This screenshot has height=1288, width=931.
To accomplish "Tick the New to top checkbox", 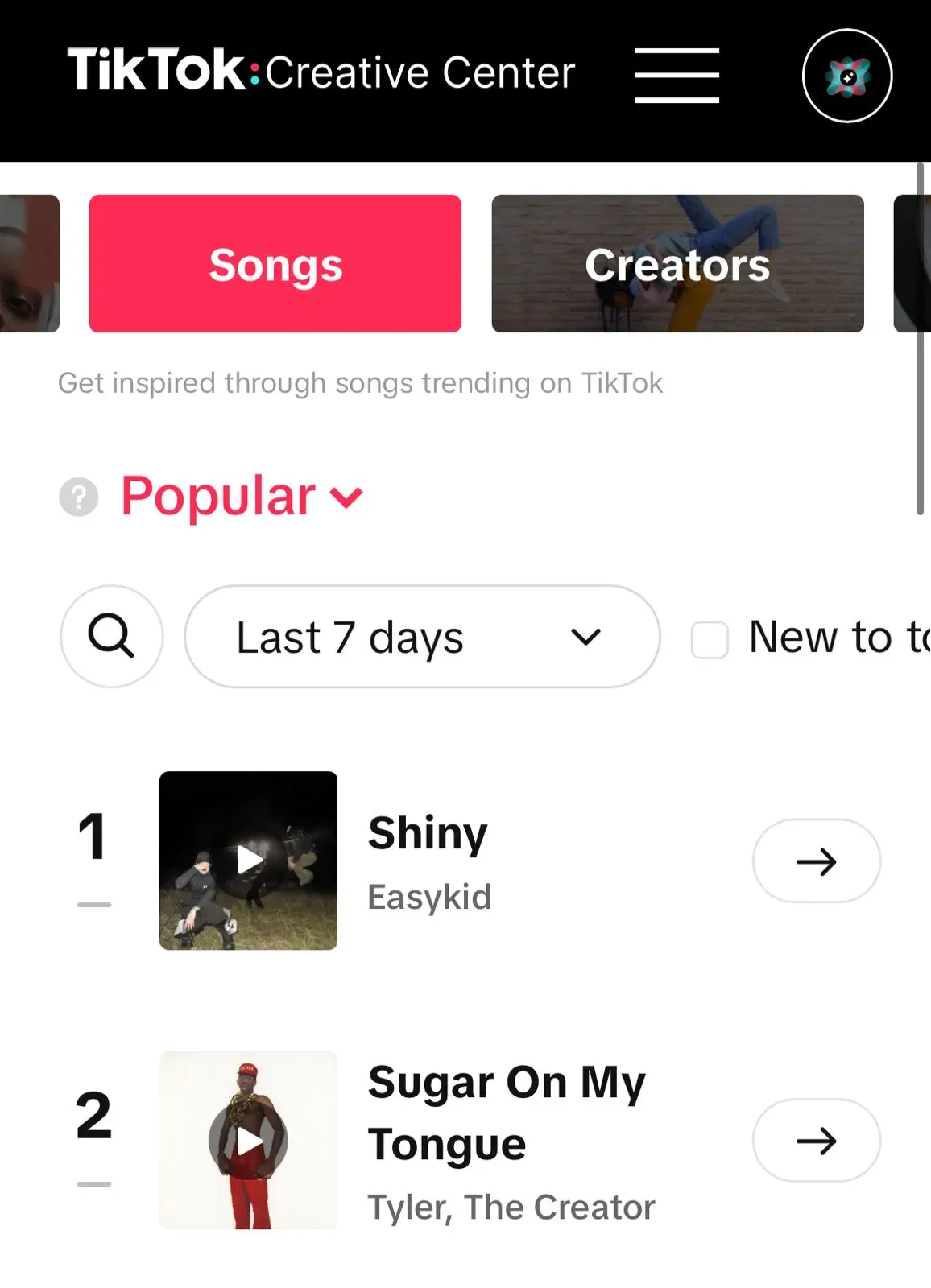I will (x=710, y=640).
